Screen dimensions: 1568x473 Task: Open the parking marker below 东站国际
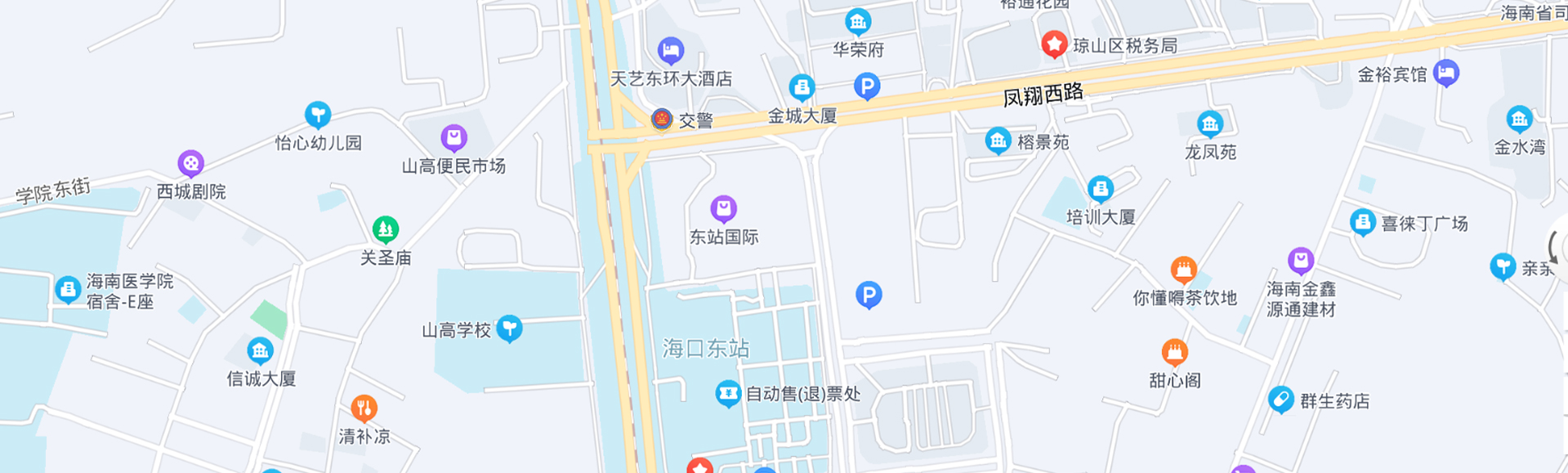[869, 294]
